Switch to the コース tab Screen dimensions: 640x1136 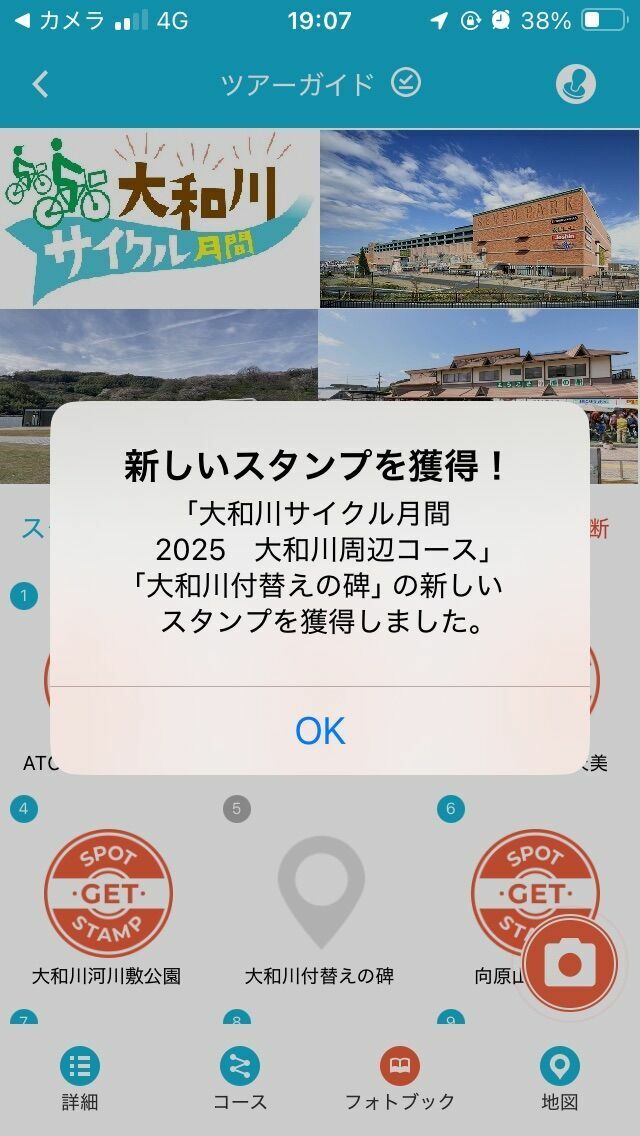point(240,1080)
